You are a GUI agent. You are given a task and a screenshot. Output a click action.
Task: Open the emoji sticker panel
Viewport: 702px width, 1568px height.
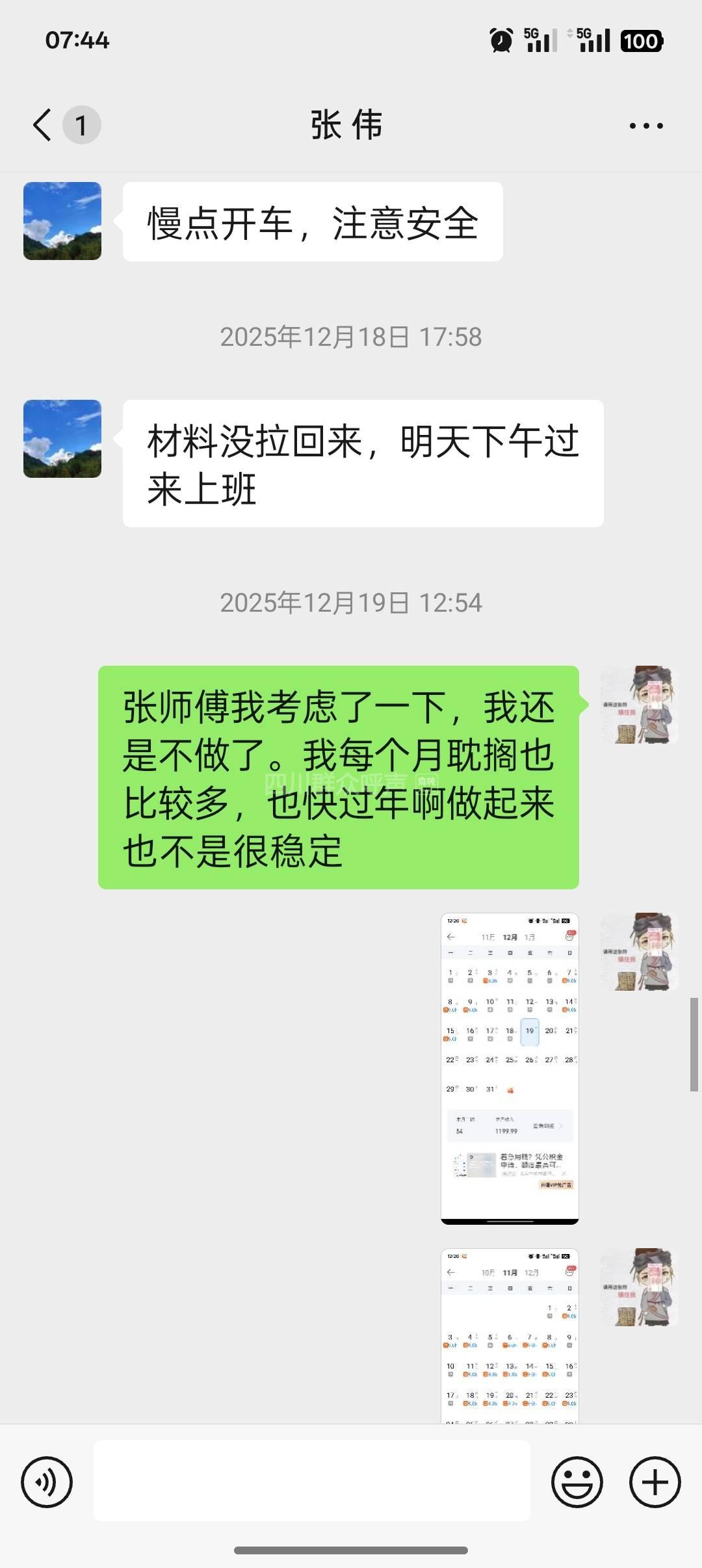[577, 1482]
